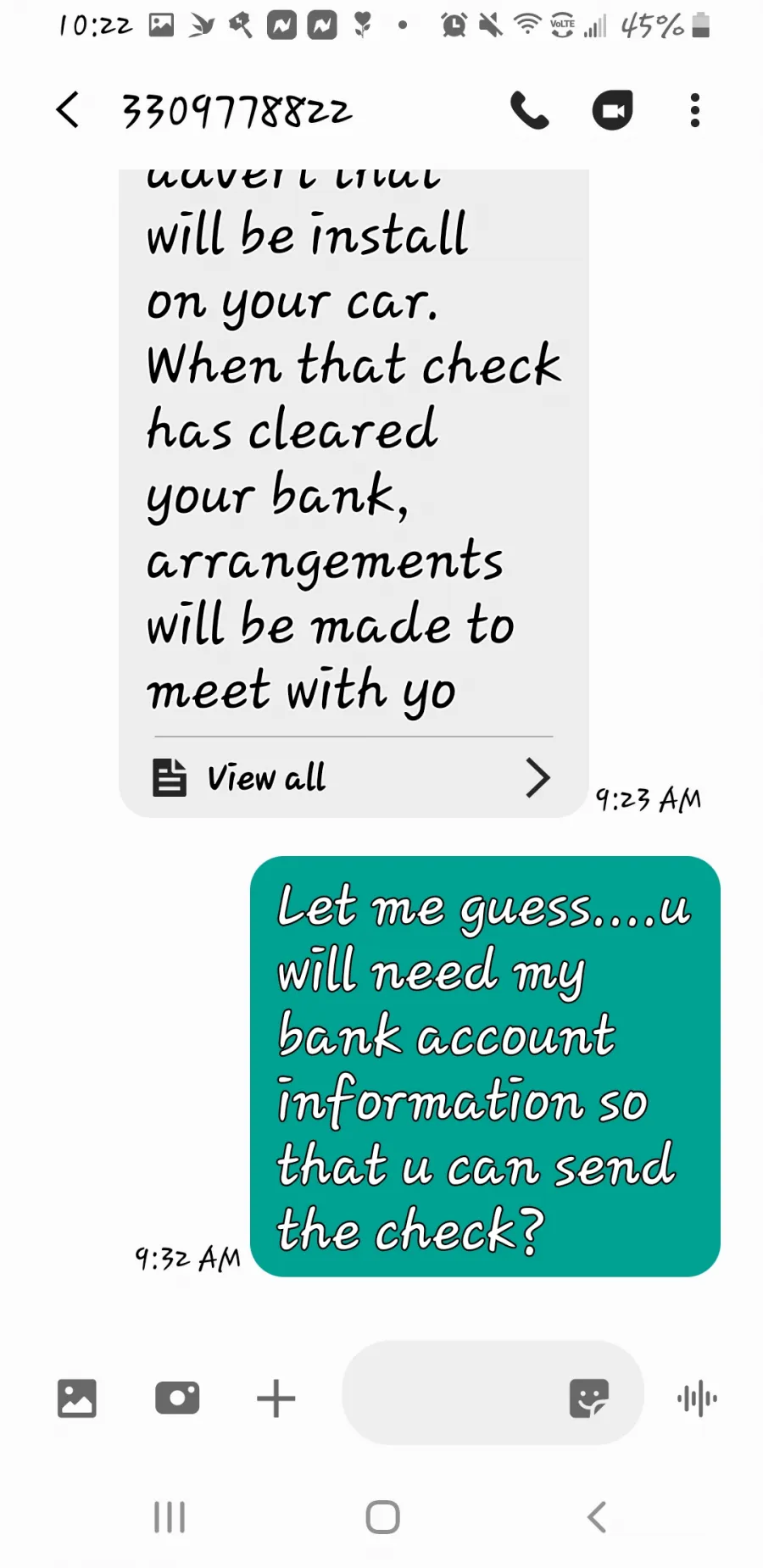Open the plus attachments menu
Screen dimensions: 763x1568
[276, 1398]
